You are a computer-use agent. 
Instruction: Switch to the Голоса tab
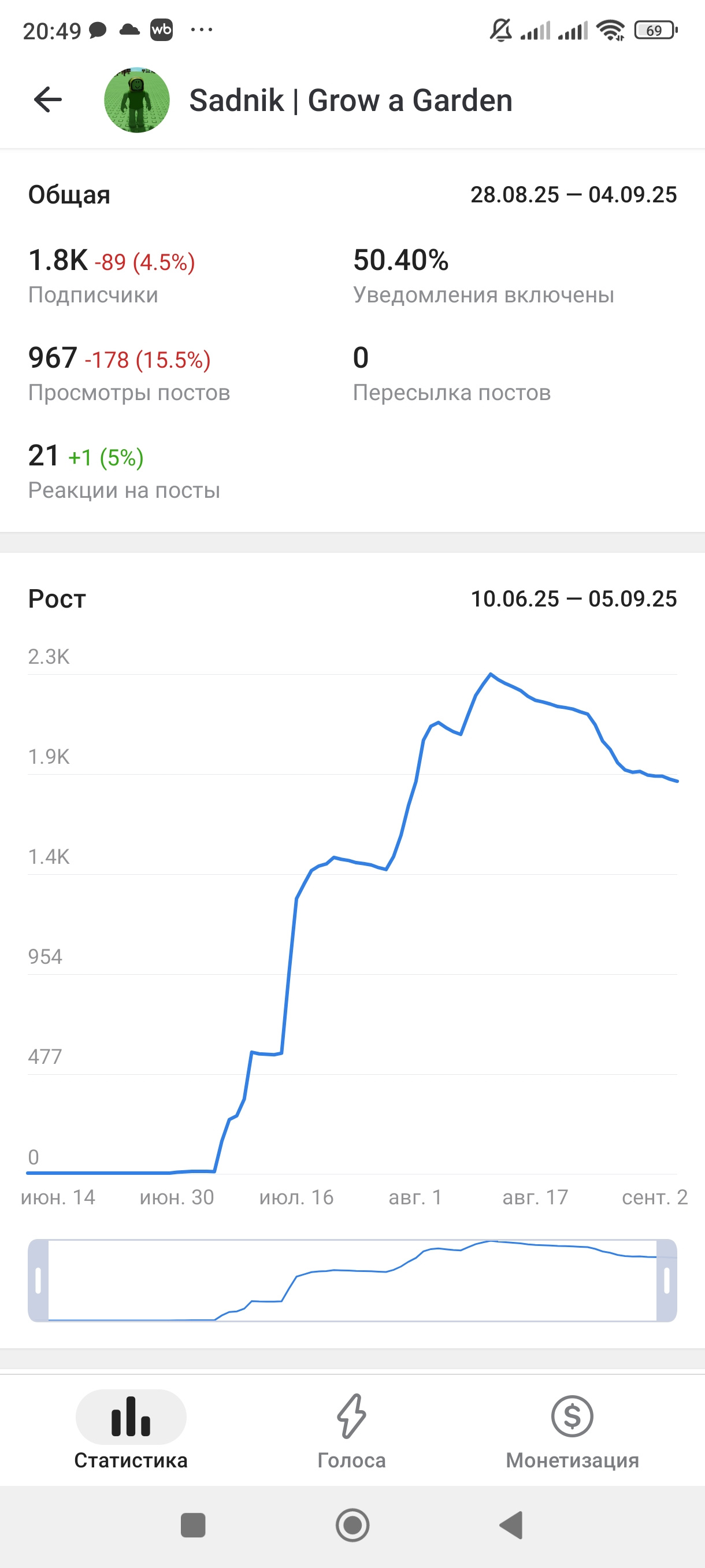click(x=351, y=1432)
